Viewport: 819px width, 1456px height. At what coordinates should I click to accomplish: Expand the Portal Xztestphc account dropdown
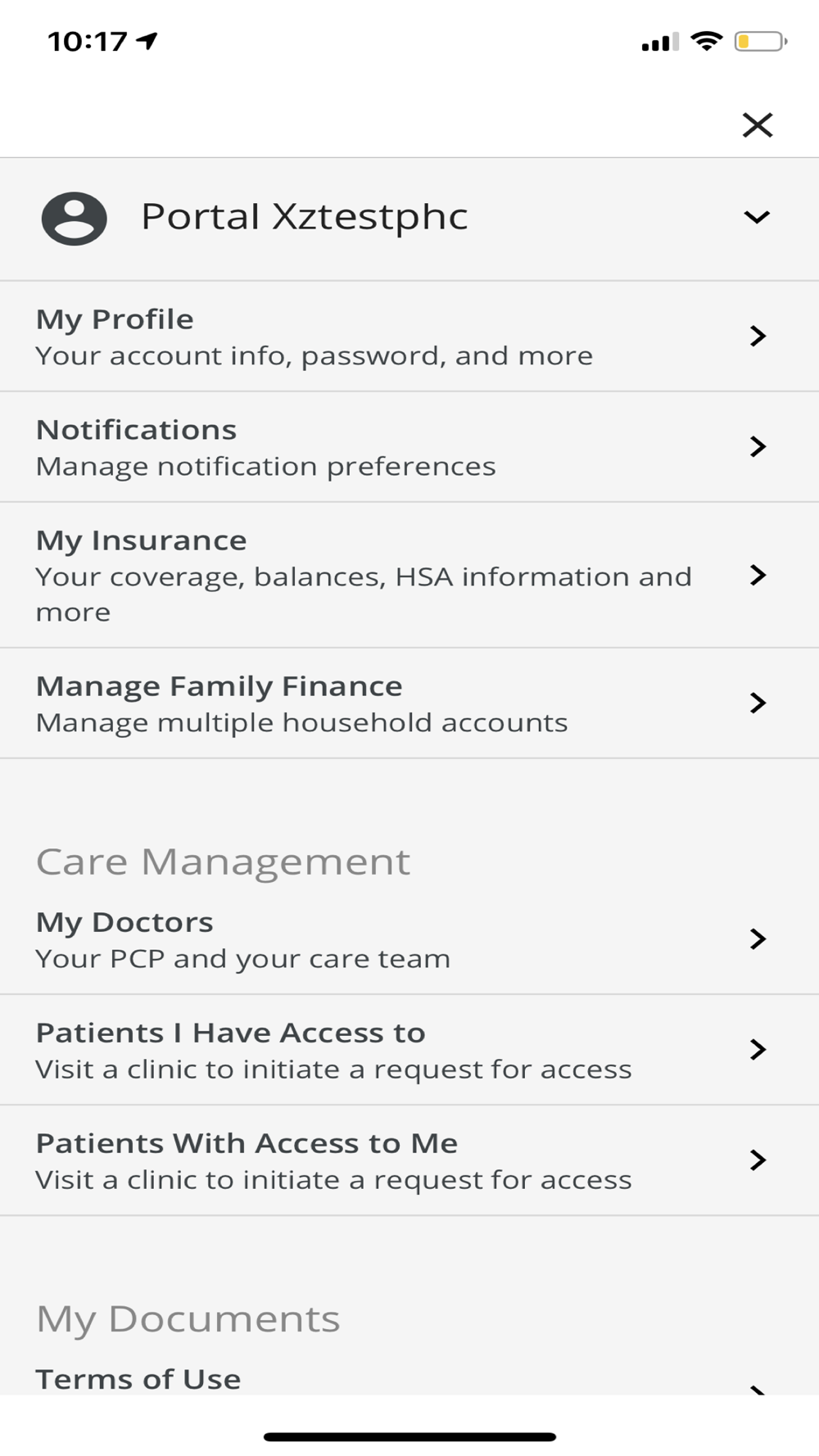click(x=409, y=219)
